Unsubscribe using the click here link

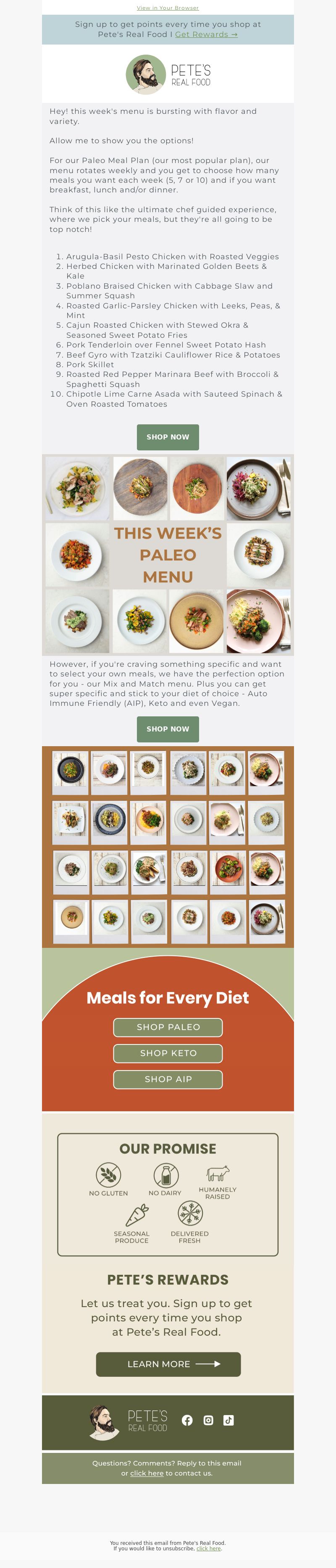[208, 1549]
